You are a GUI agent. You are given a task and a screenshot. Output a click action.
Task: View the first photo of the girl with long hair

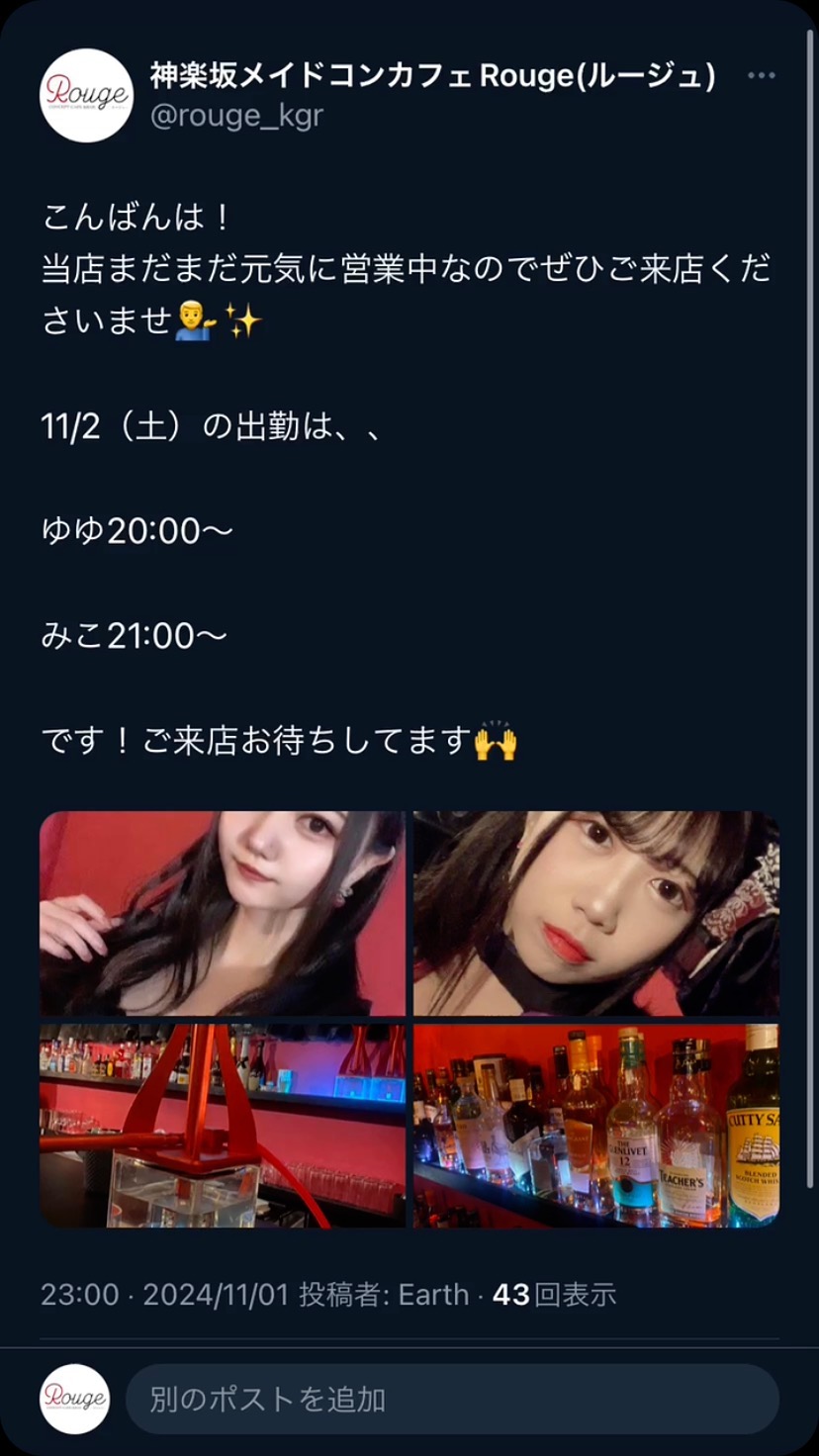[x=223, y=913]
